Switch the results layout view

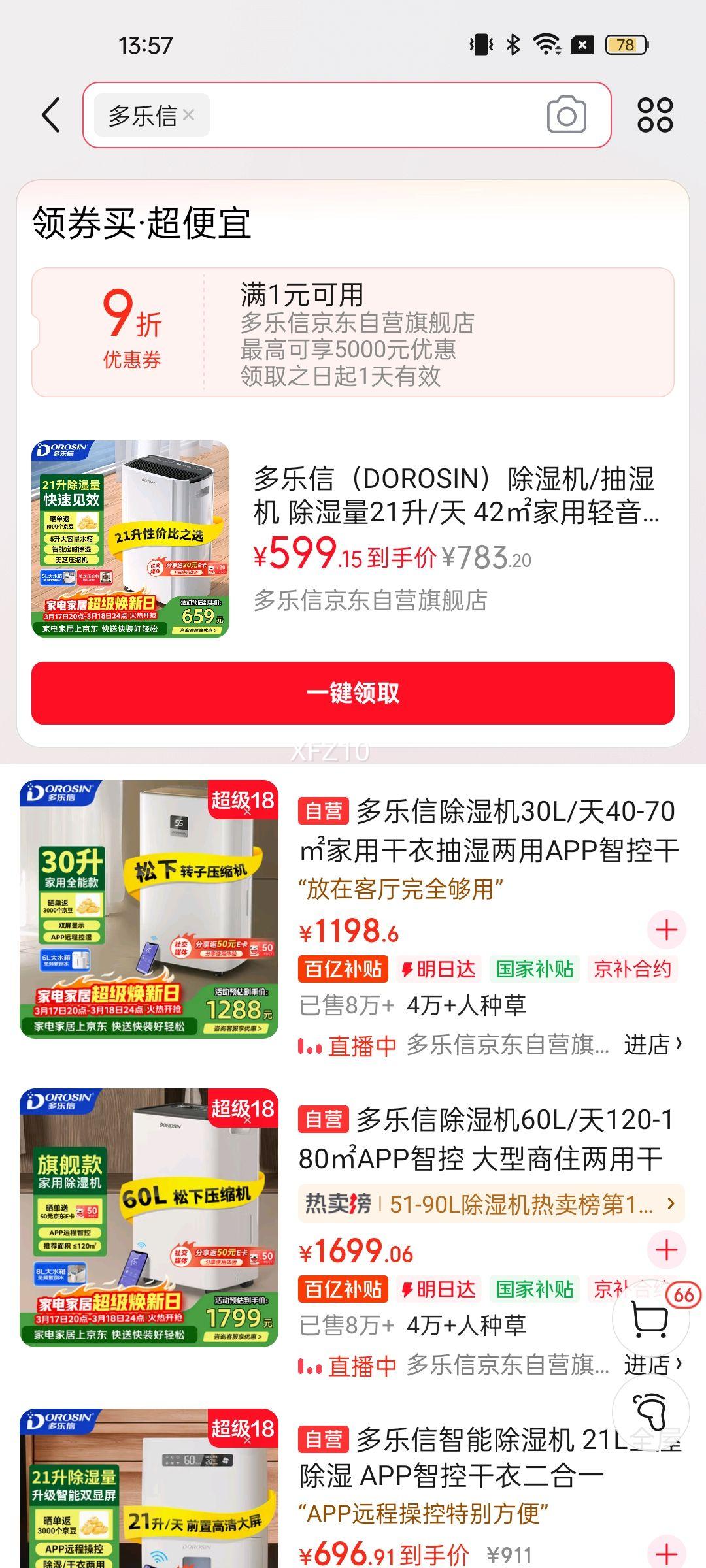(655, 116)
